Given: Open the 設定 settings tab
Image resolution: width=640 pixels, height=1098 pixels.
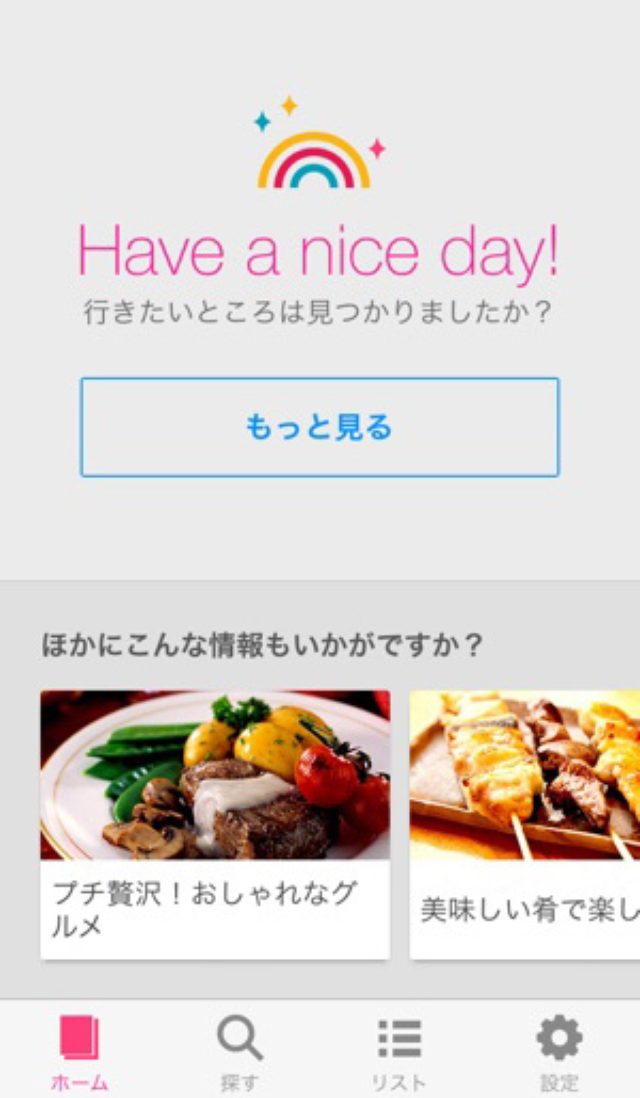Looking at the screenshot, I should 559,1050.
